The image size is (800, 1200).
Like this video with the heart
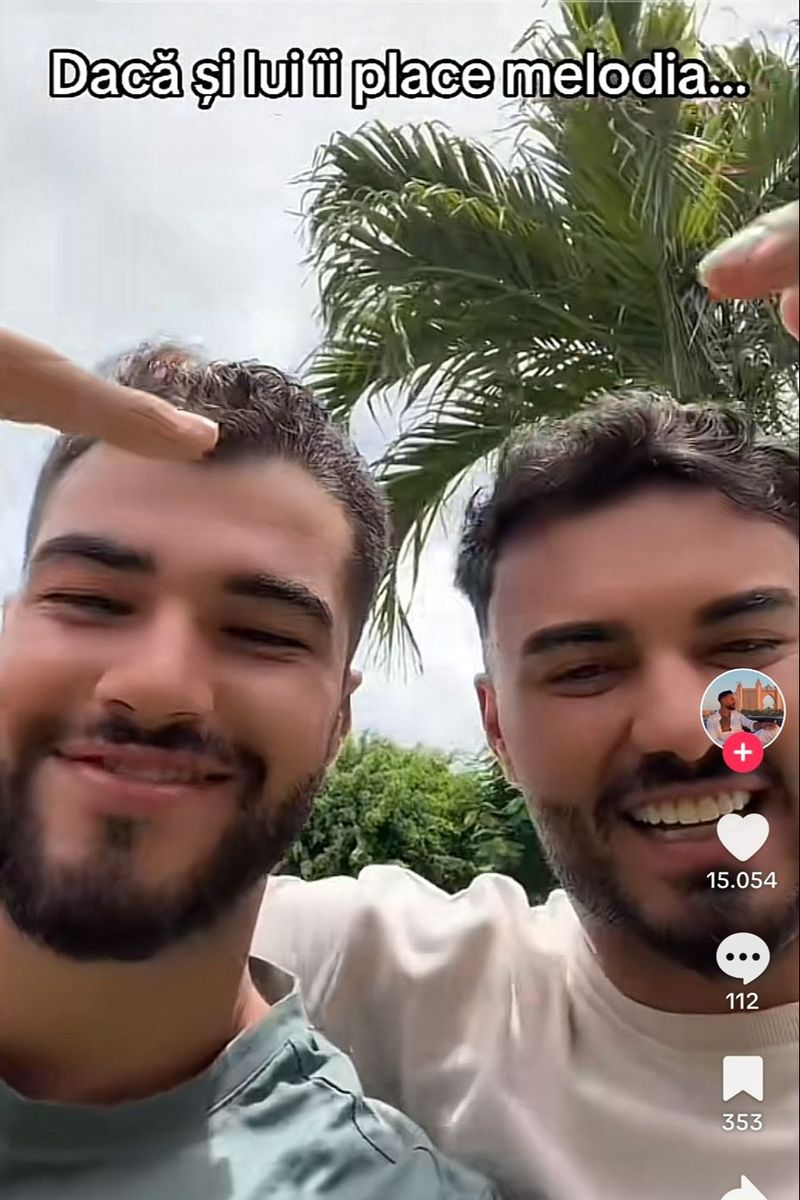[x=743, y=837]
